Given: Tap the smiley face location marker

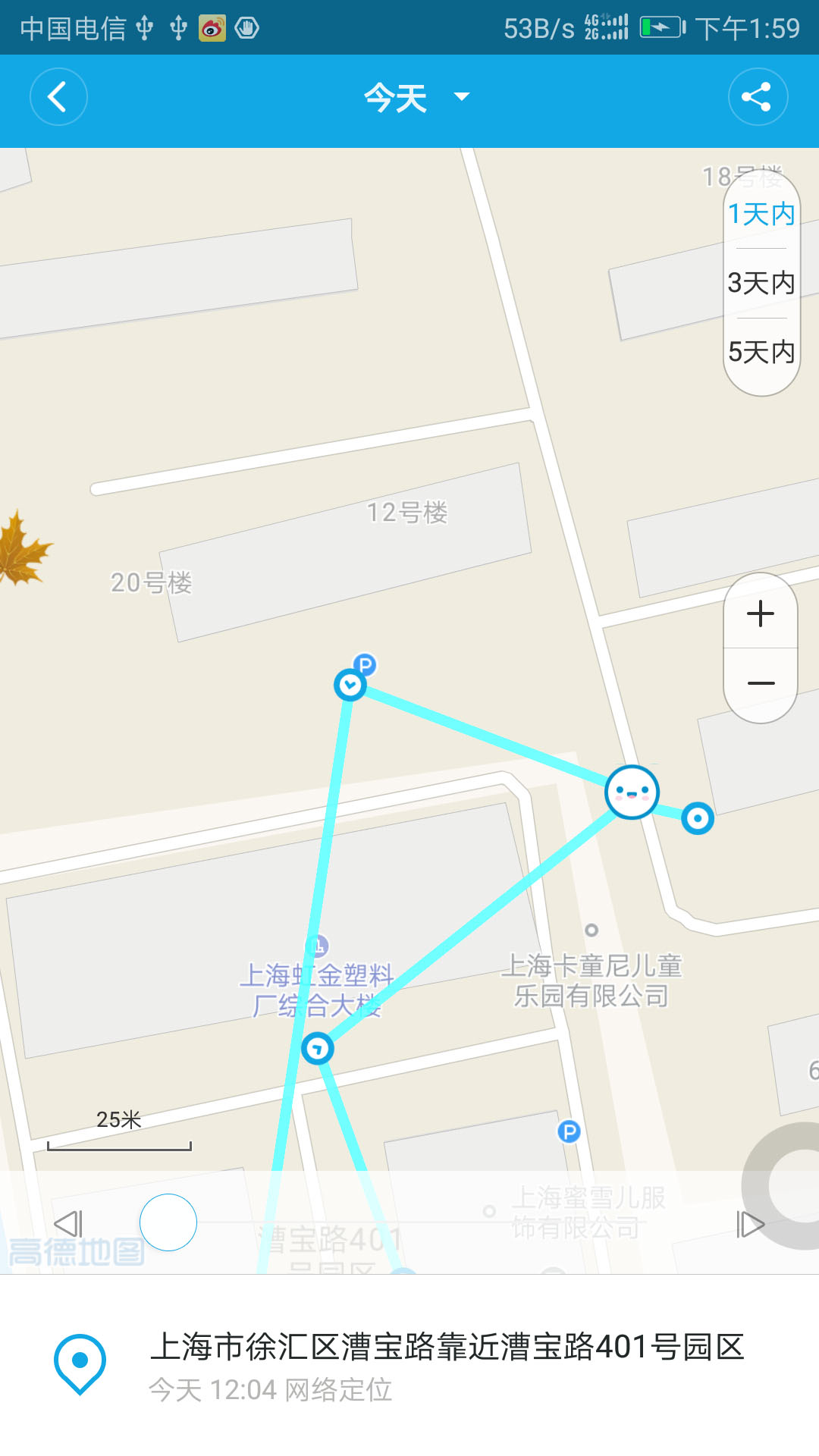Looking at the screenshot, I should pyautogui.click(x=632, y=792).
